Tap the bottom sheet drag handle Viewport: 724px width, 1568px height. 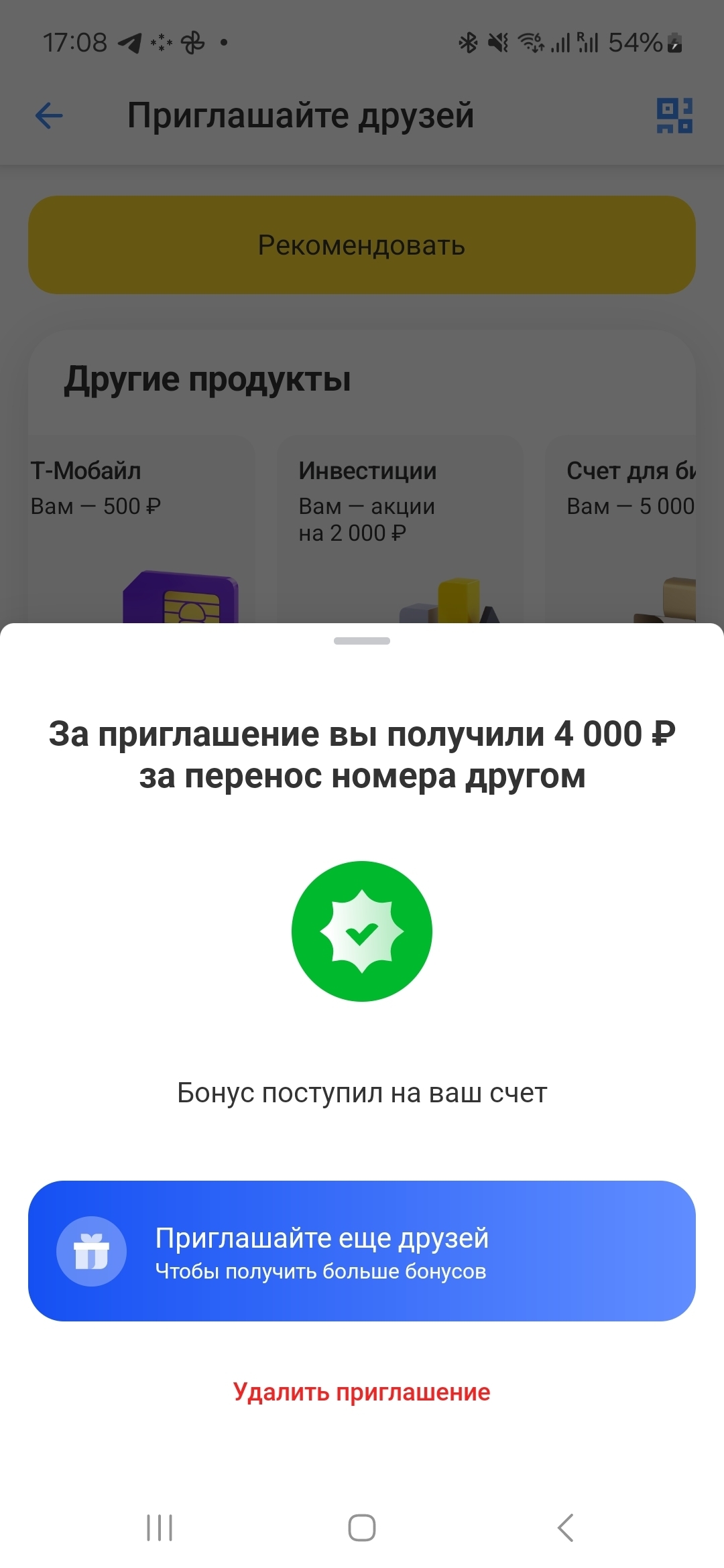click(x=362, y=641)
